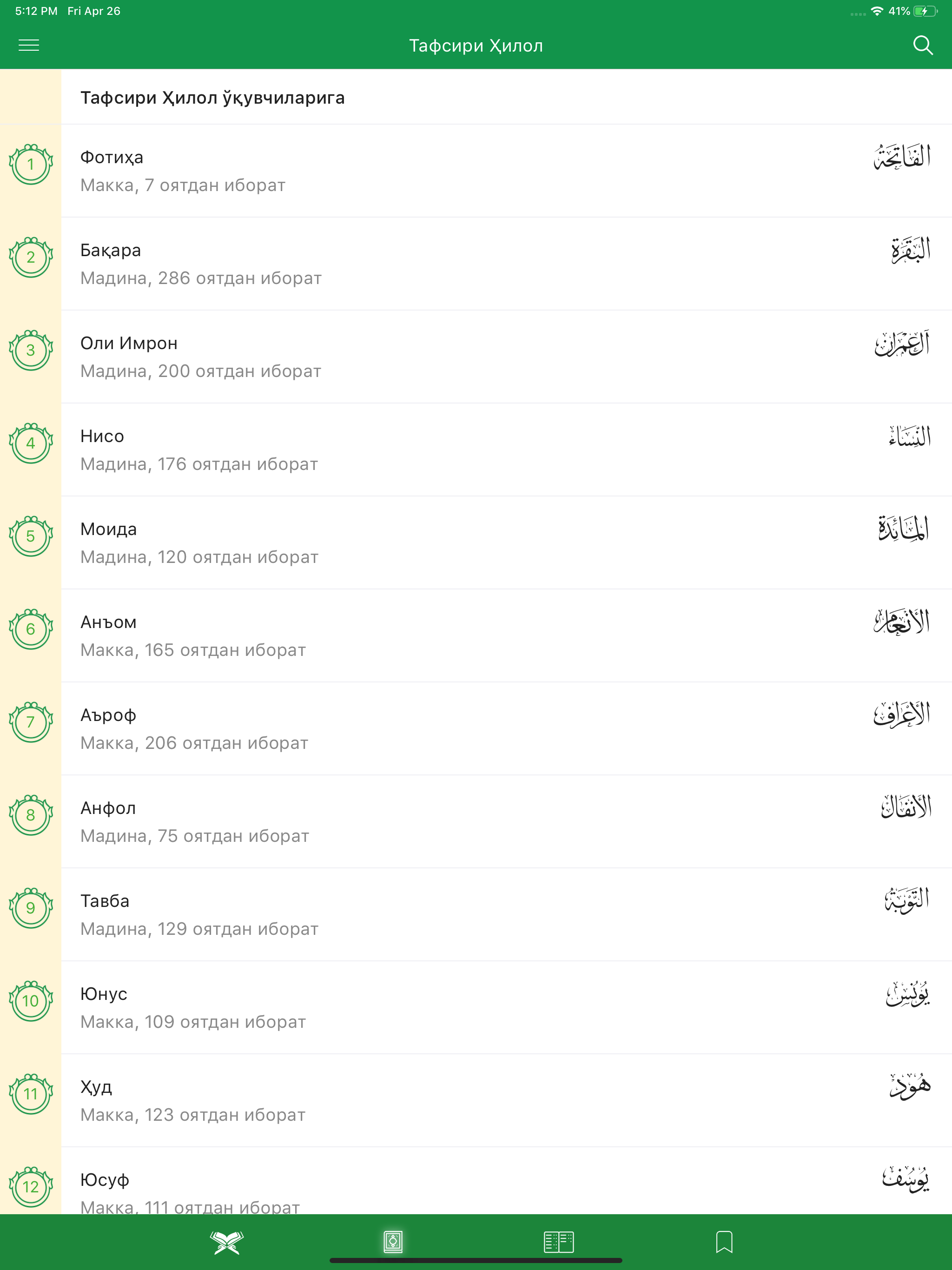Tap the surah number 1 medallion badge

pyautogui.click(x=30, y=164)
